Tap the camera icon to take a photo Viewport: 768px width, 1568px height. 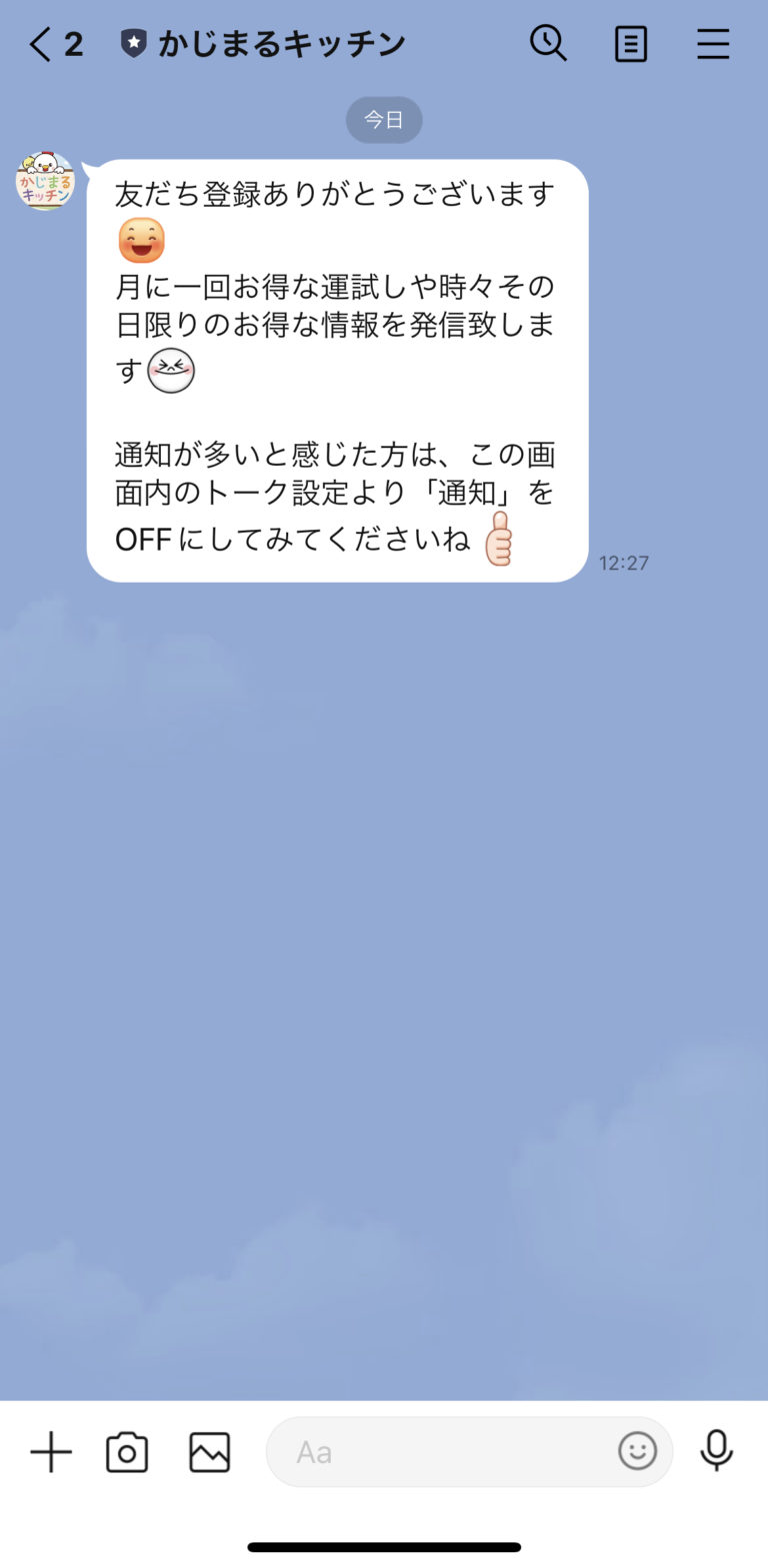(x=126, y=1451)
